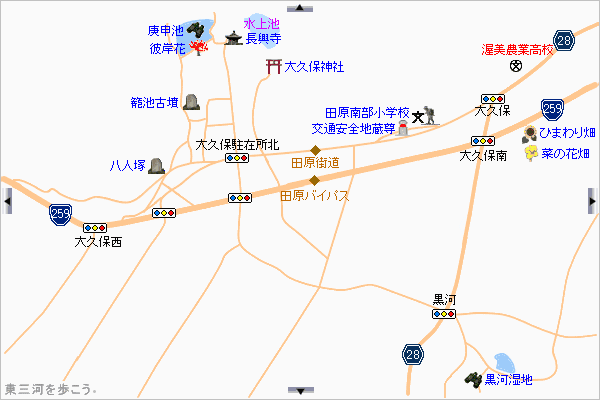Open the 彼岸花 flower spot

(198, 46)
